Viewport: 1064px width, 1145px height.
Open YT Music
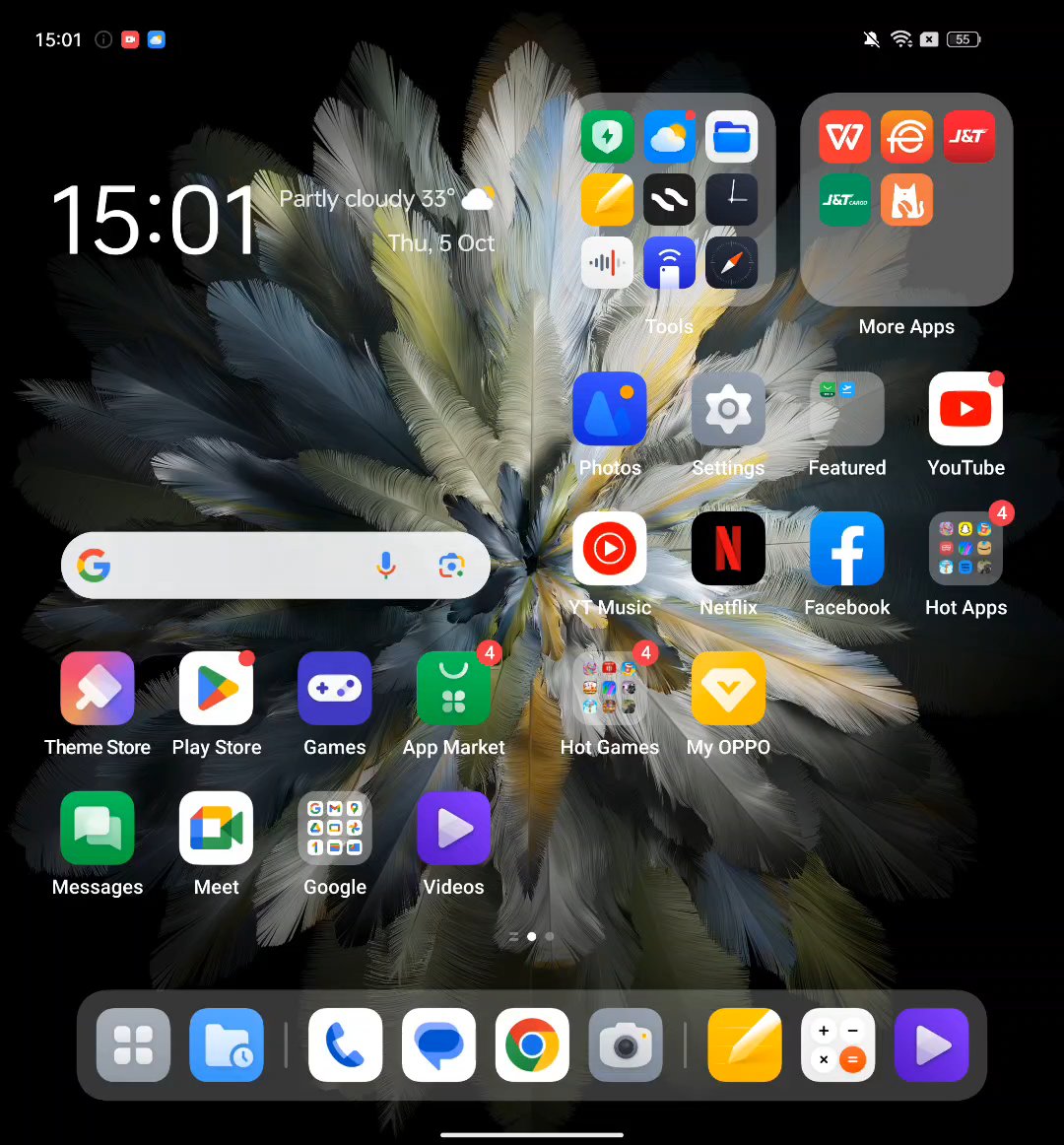(609, 549)
